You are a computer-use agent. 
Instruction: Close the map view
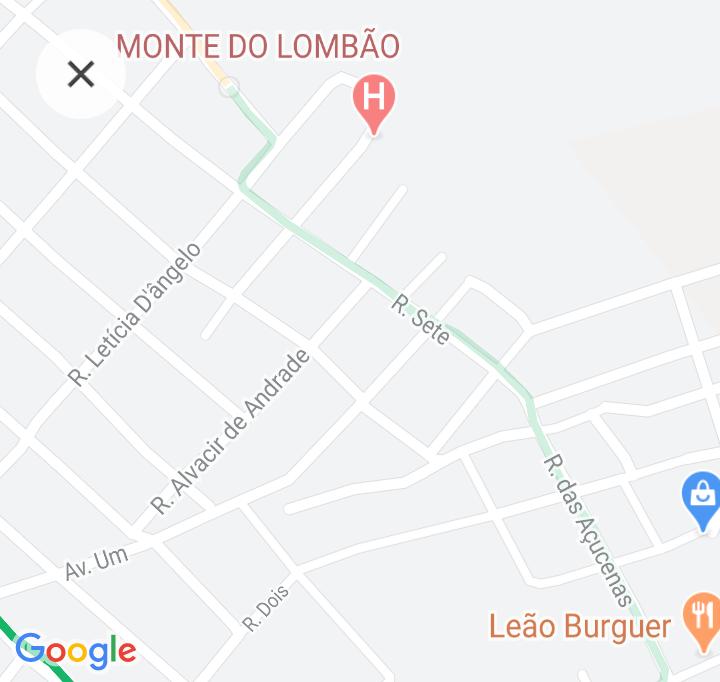tap(80, 74)
